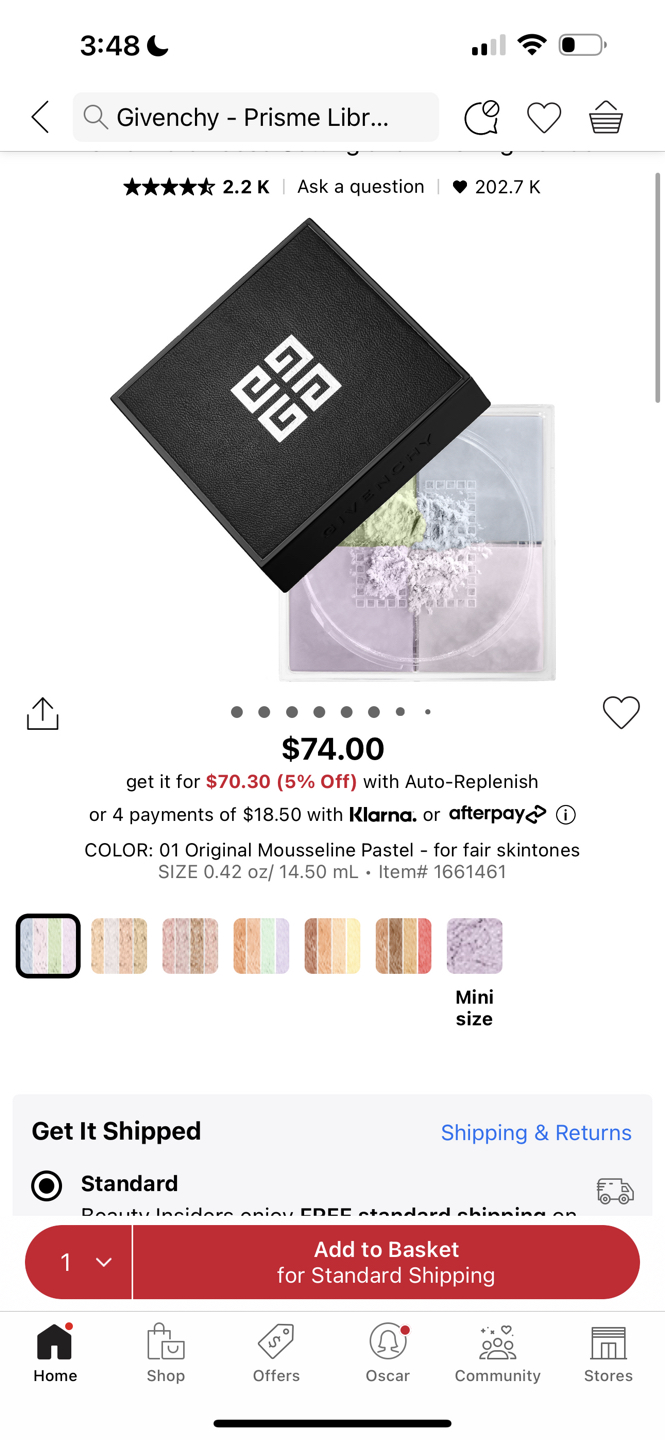Add to Basket for Standard Shipping
Image resolution: width=665 pixels, height=1440 pixels.
tap(386, 1262)
